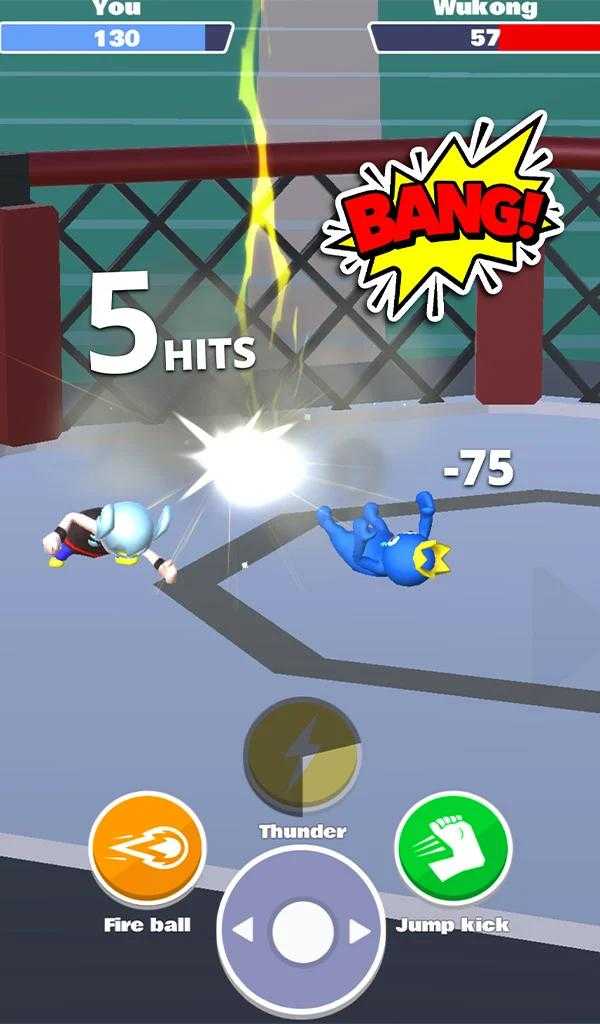Viewport: 600px width, 1024px height.
Task: Use the Fire ball attack
Action: pyautogui.click(x=147, y=850)
